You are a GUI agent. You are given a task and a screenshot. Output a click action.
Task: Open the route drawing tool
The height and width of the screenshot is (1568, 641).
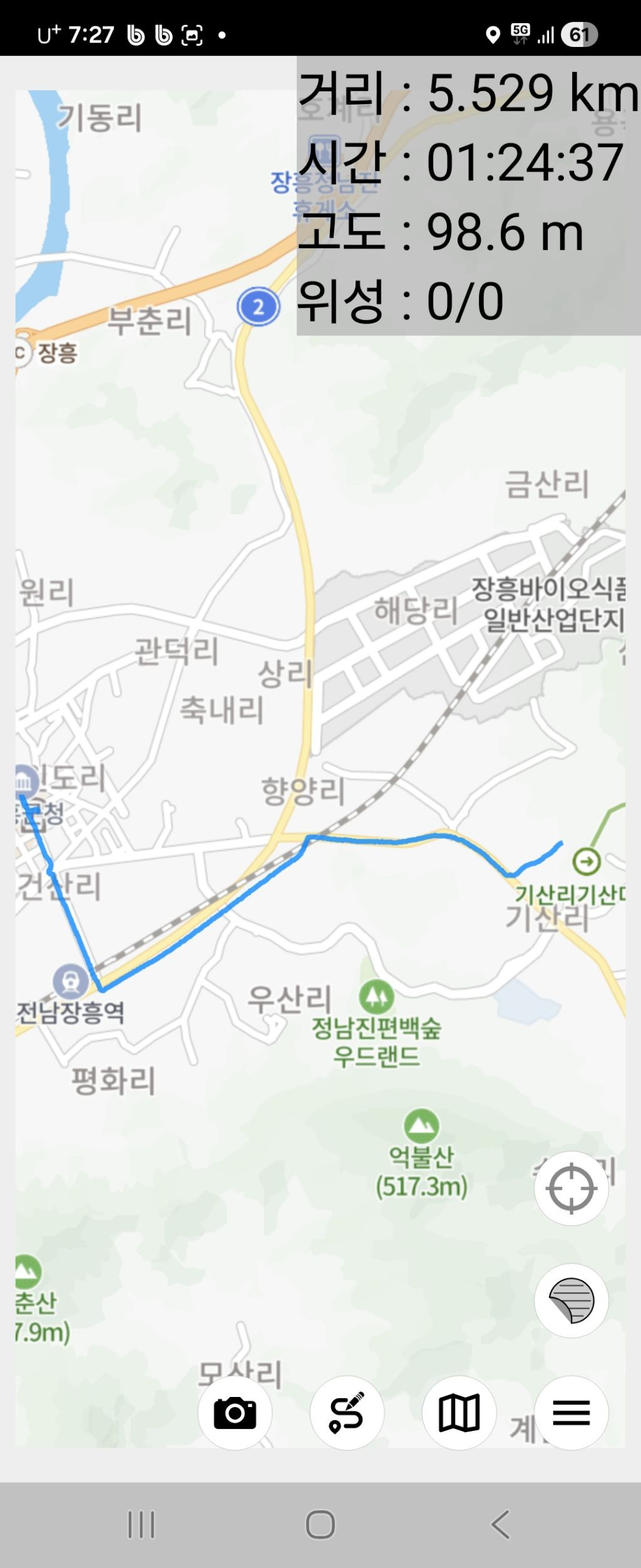coord(347,1413)
